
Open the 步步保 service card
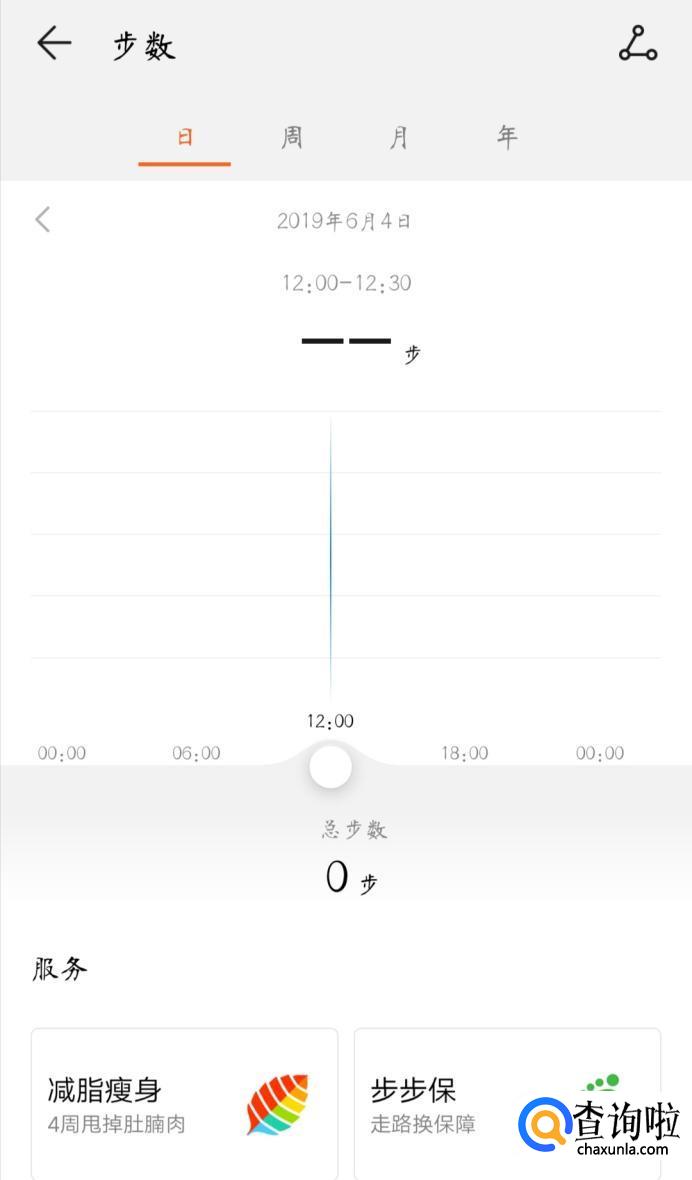pos(507,1103)
